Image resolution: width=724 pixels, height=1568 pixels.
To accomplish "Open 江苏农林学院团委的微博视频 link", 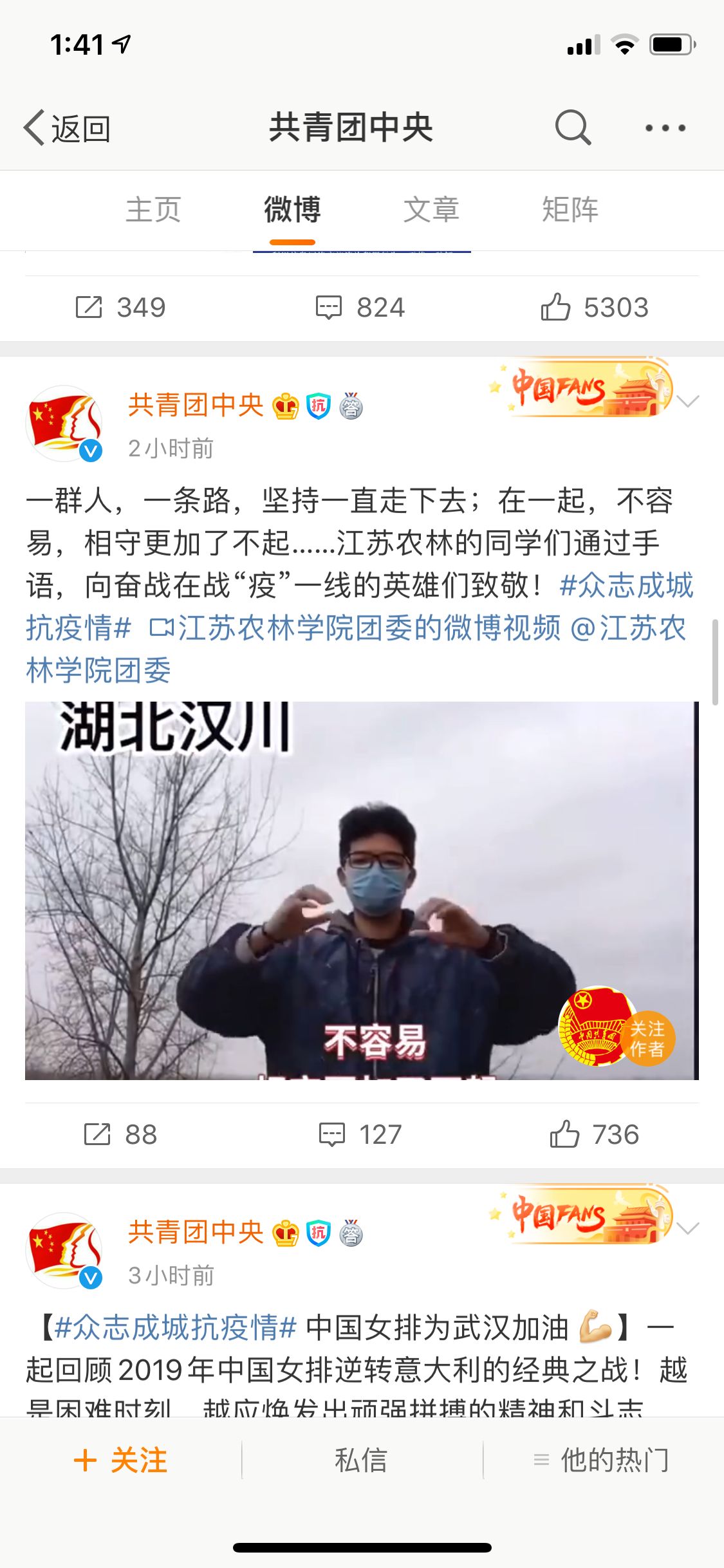I will pos(356,628).
